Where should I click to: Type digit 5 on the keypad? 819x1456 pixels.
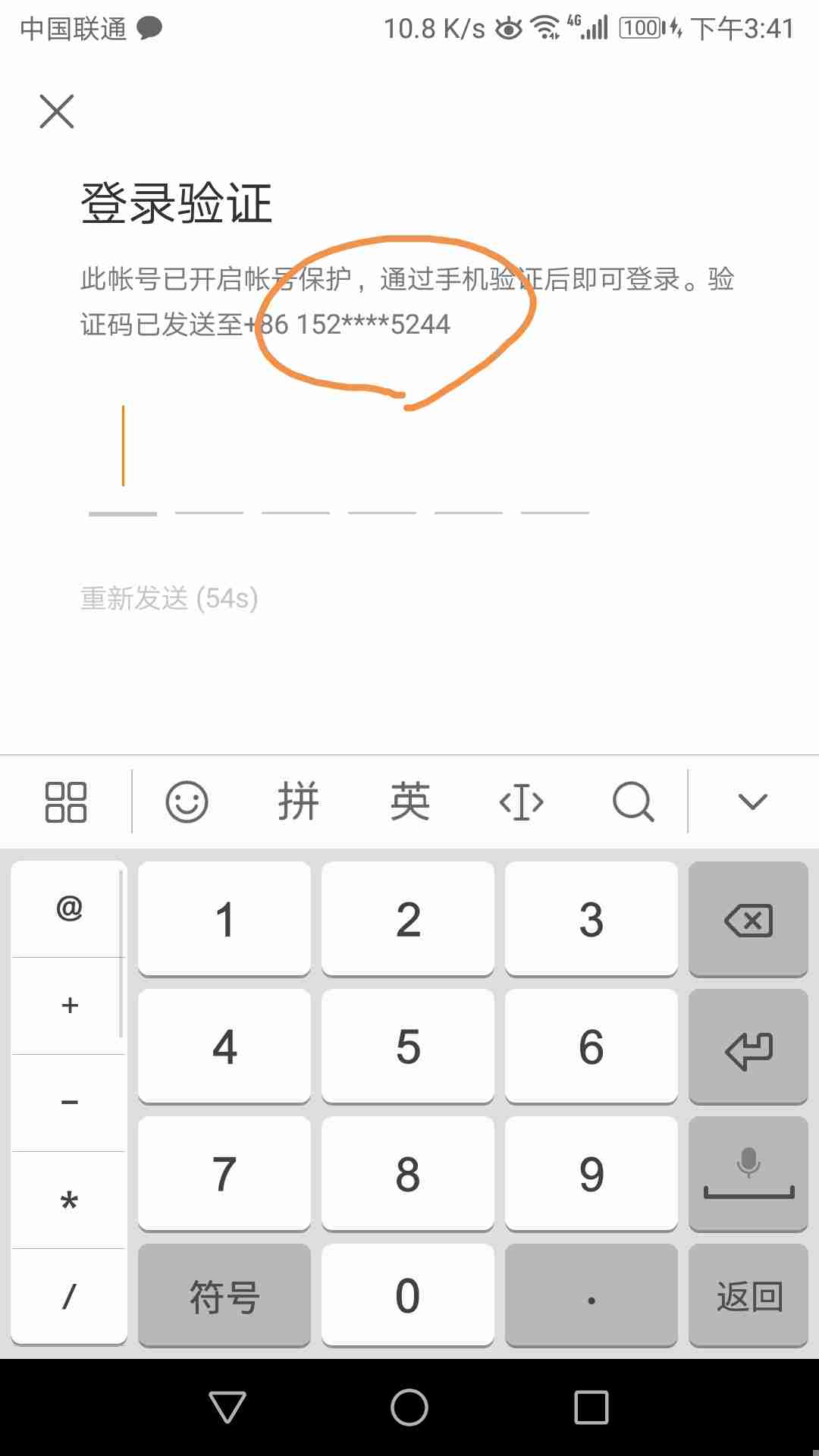[x=408, y=1046]
